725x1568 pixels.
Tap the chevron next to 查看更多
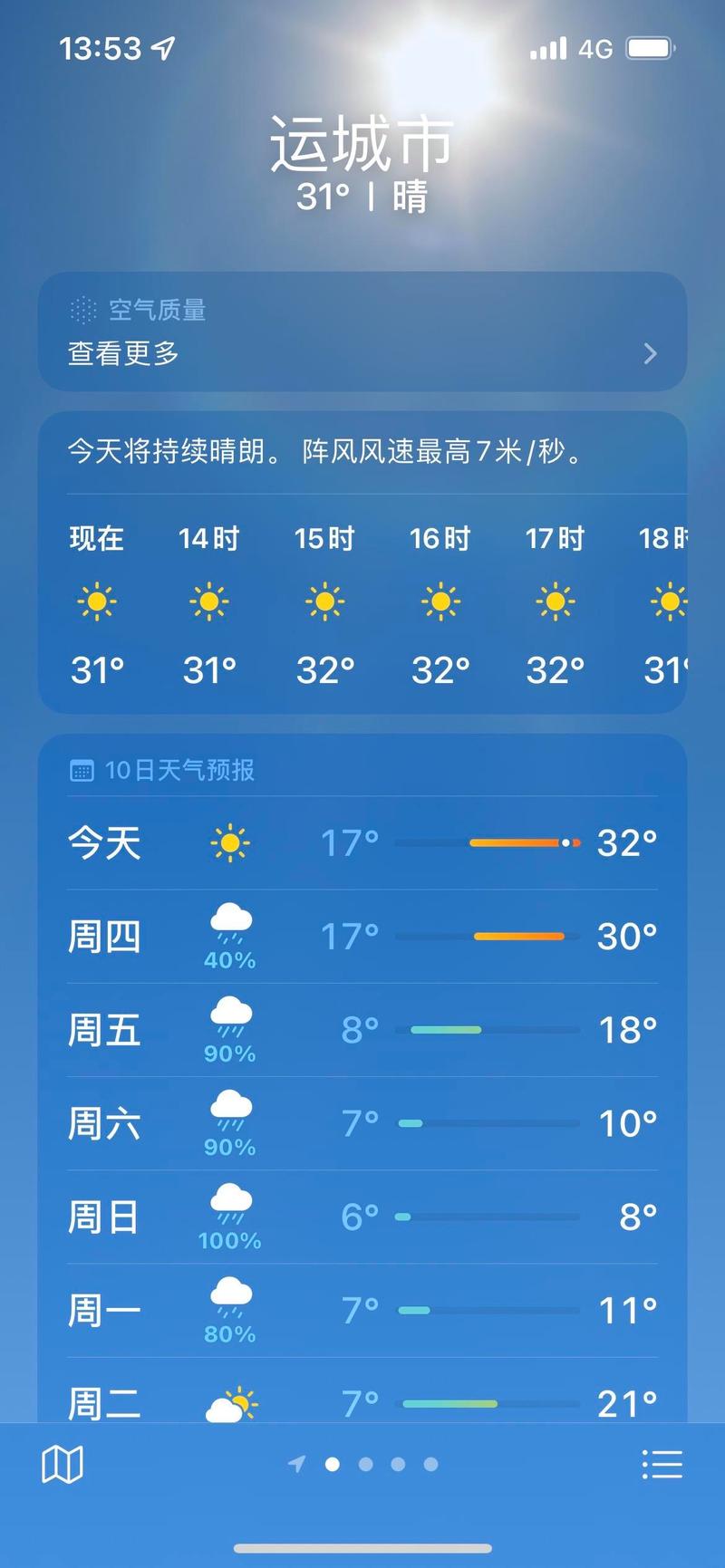649,354
